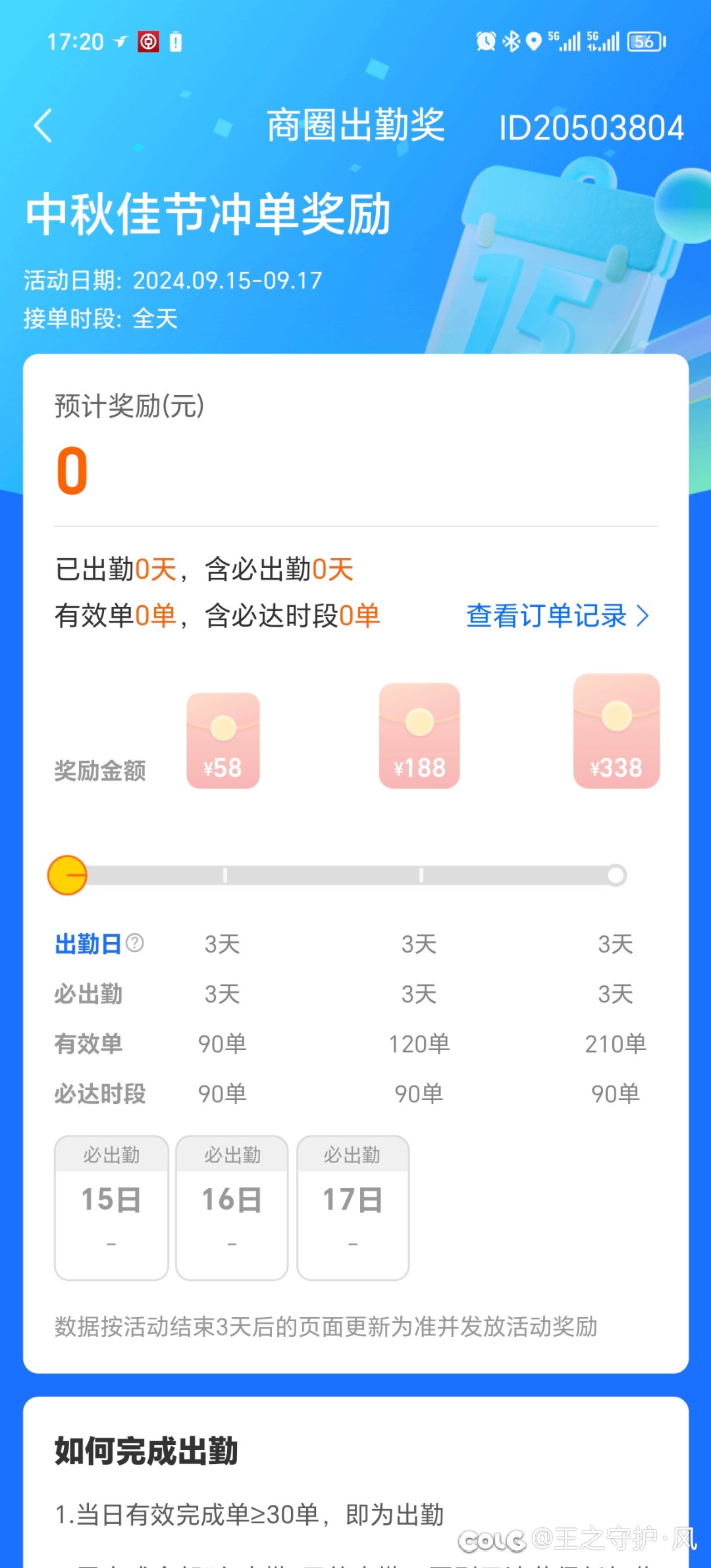Screen dimensions: 711x1568
Task: Go back using the top-left arrow
Action: (x=43, y=126)
